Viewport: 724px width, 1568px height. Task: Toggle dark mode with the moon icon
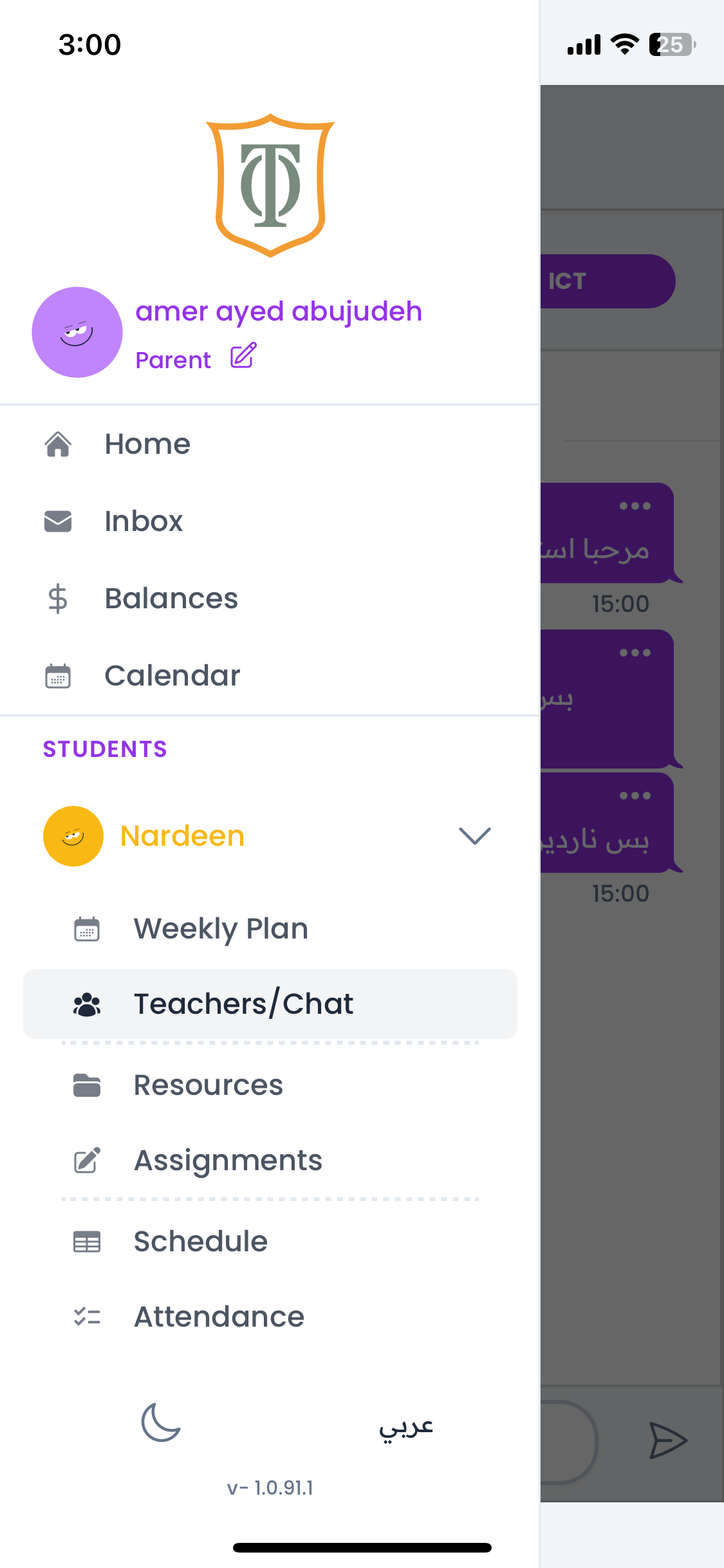tap(161, 1423)
